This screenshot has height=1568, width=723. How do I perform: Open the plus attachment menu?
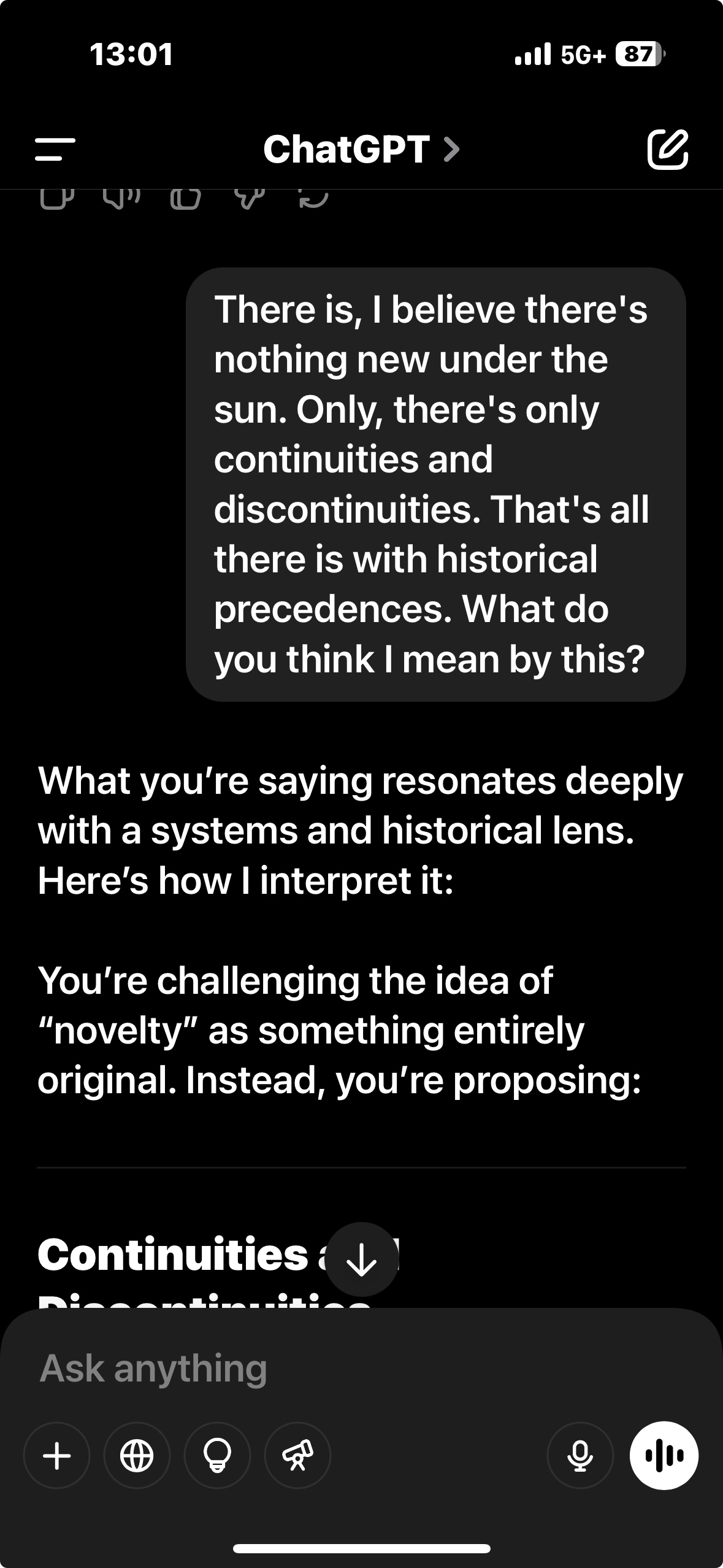(57, 1455)
